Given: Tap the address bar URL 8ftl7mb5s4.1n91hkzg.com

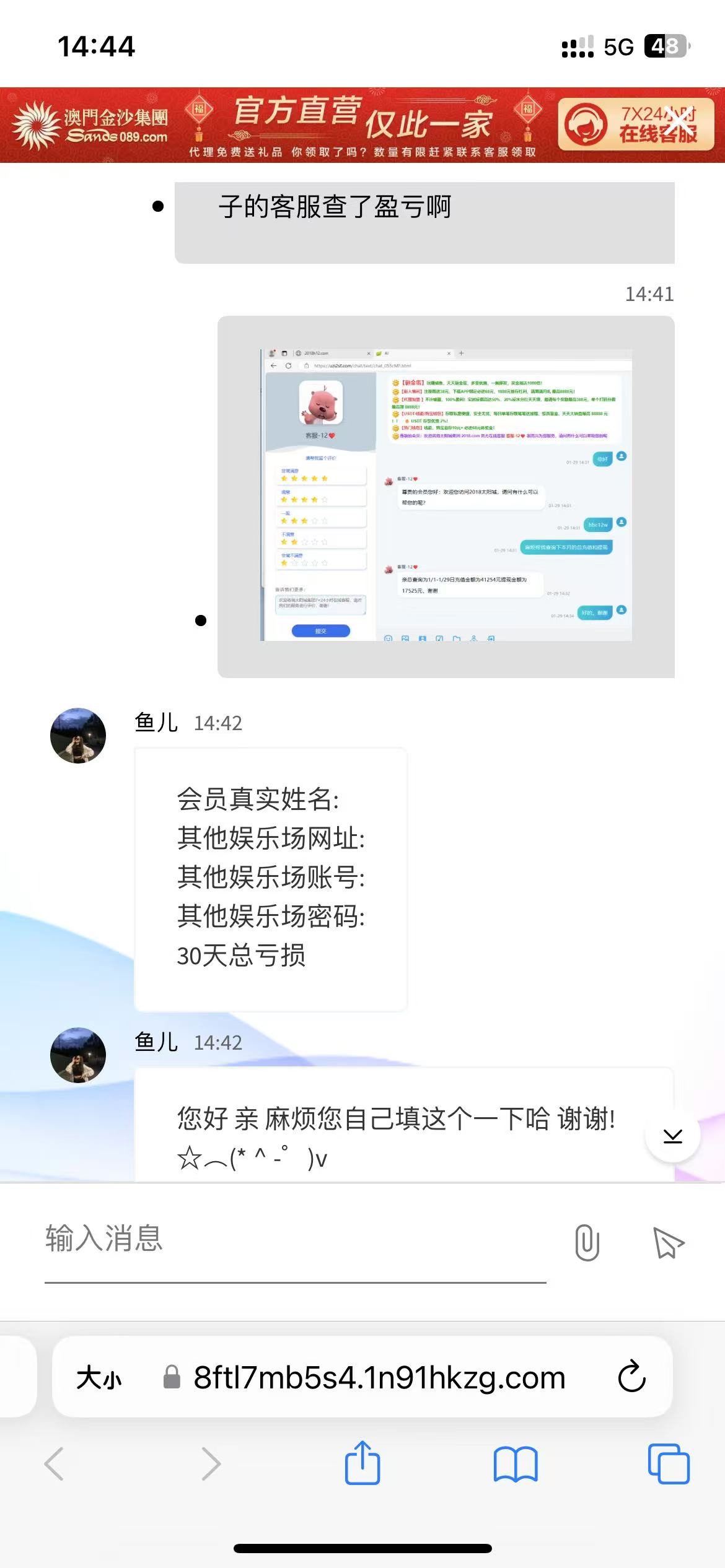Looking at the screenshot, I should click(x=379, y=1379).
